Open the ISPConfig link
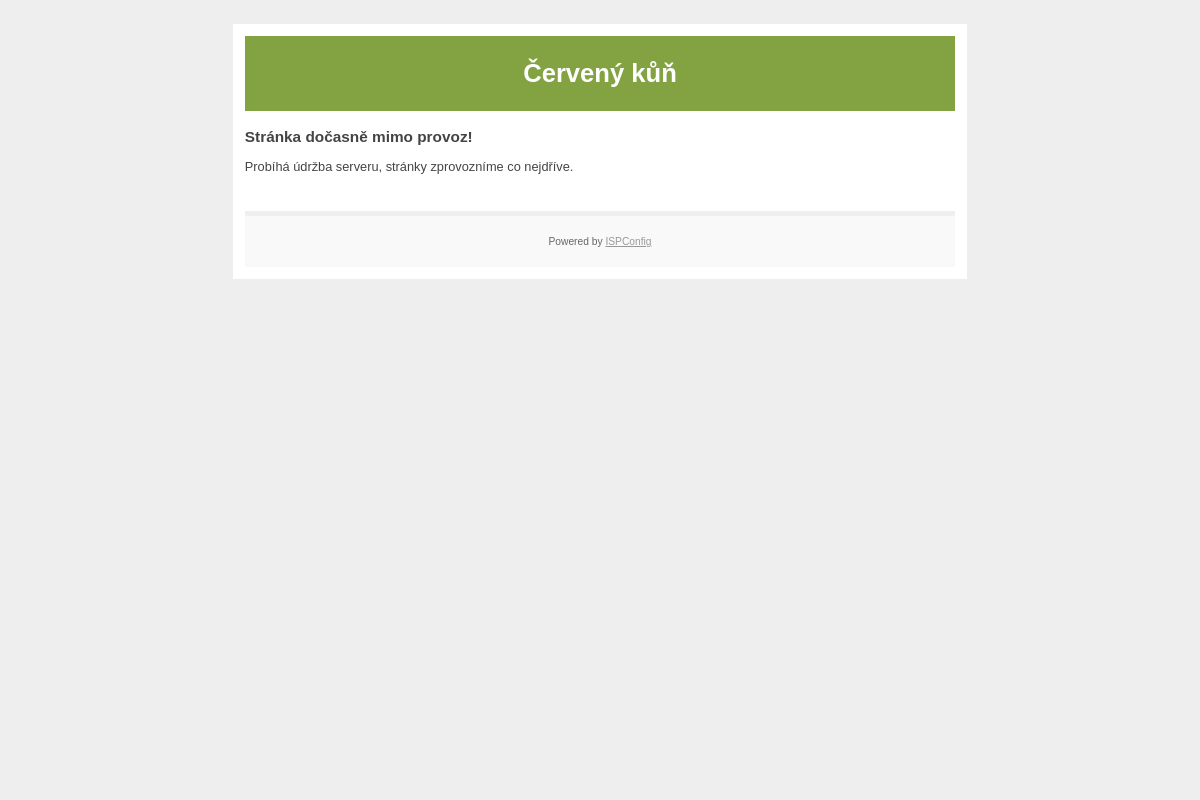Image resolution: width=1200 pixels, height=800 pixels. coord(628,242)
